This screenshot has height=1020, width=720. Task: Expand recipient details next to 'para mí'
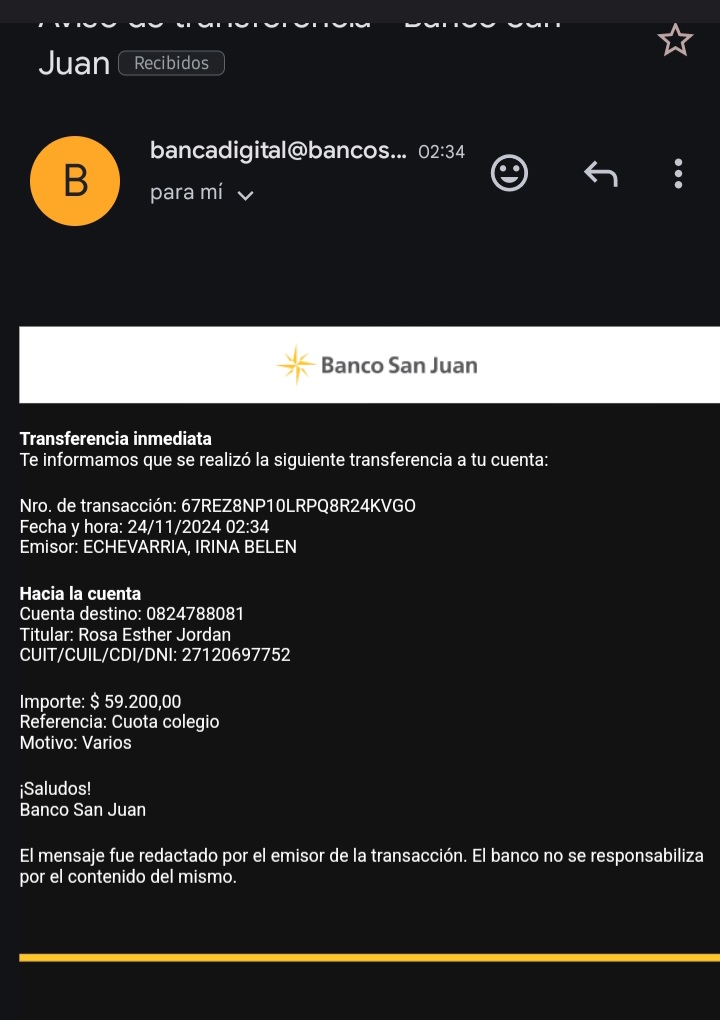point(245,195)
